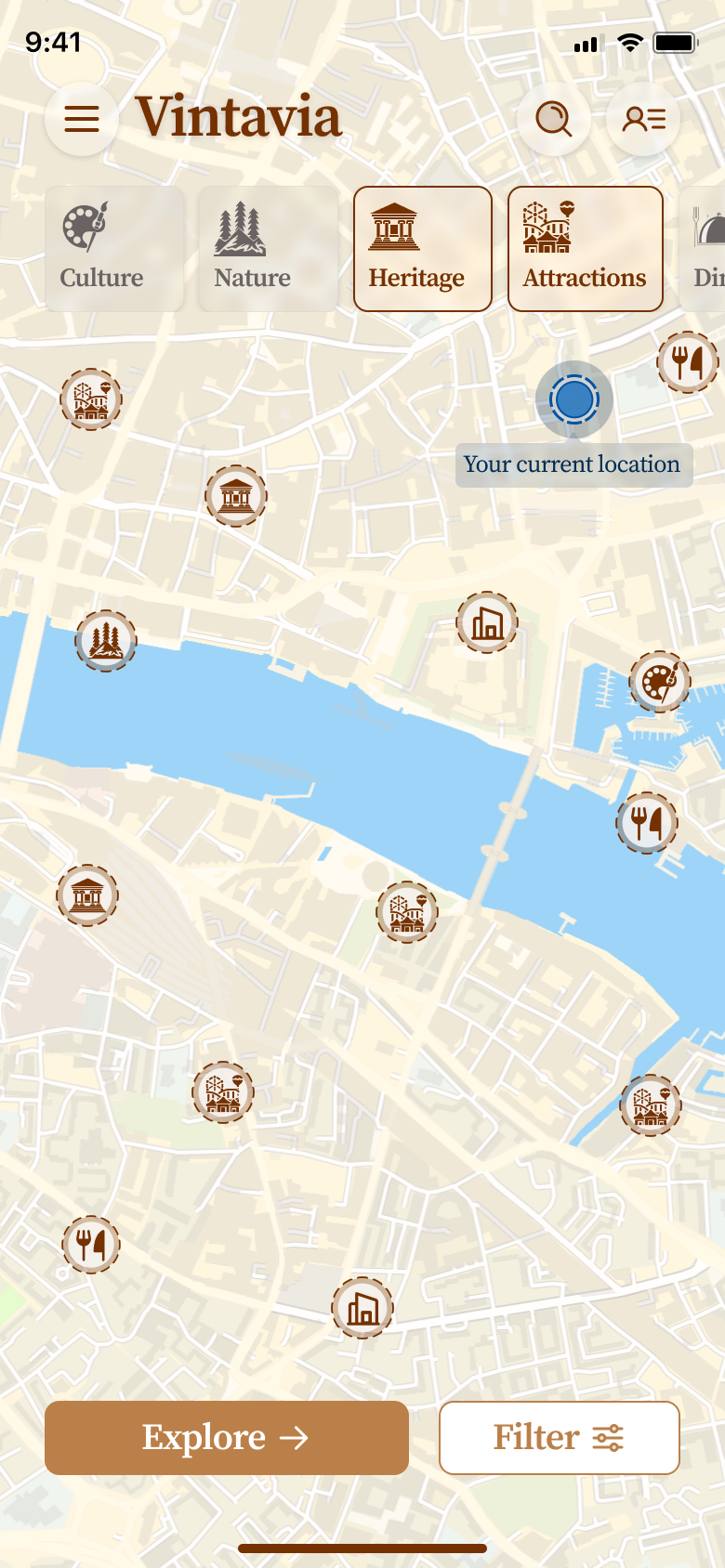Tap the blue current location marker
The image size is (725, 1568).
(x=574, y=399)
